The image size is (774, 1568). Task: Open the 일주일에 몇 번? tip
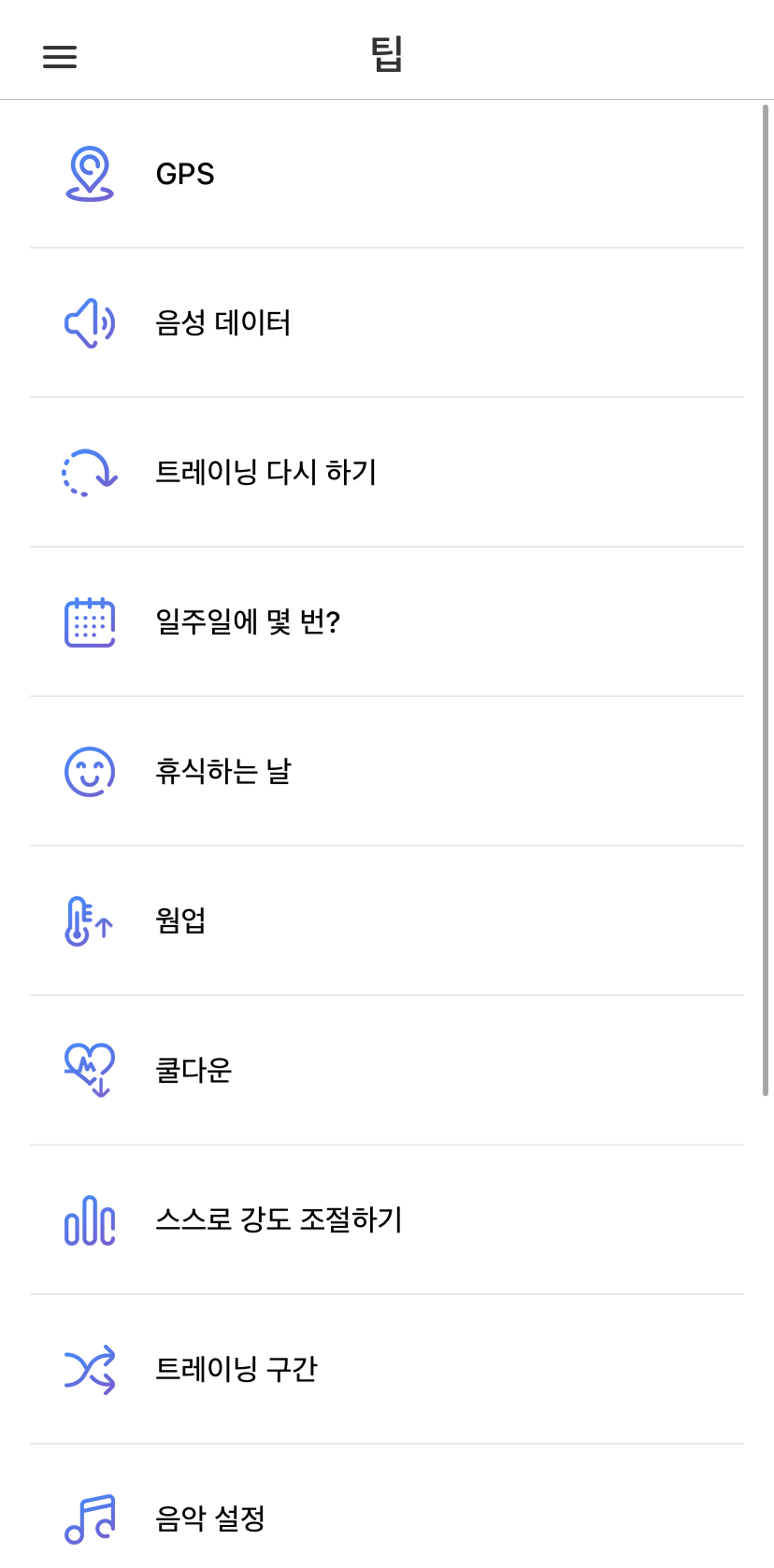coord(248,622)
